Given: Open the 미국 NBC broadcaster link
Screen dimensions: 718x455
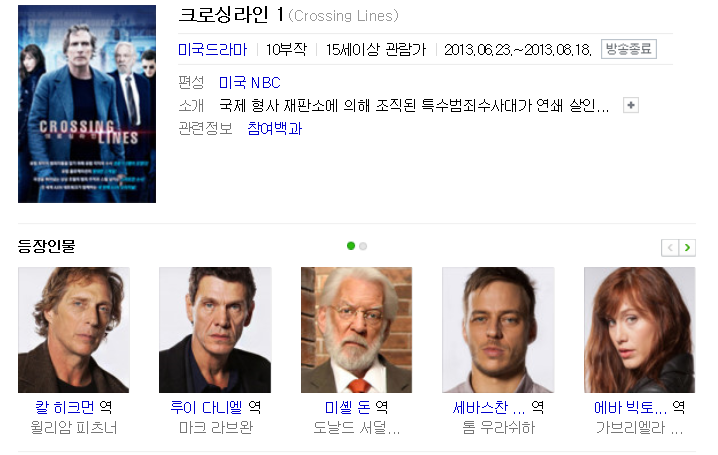Looking at the screenshot, I should pos(250,83).
